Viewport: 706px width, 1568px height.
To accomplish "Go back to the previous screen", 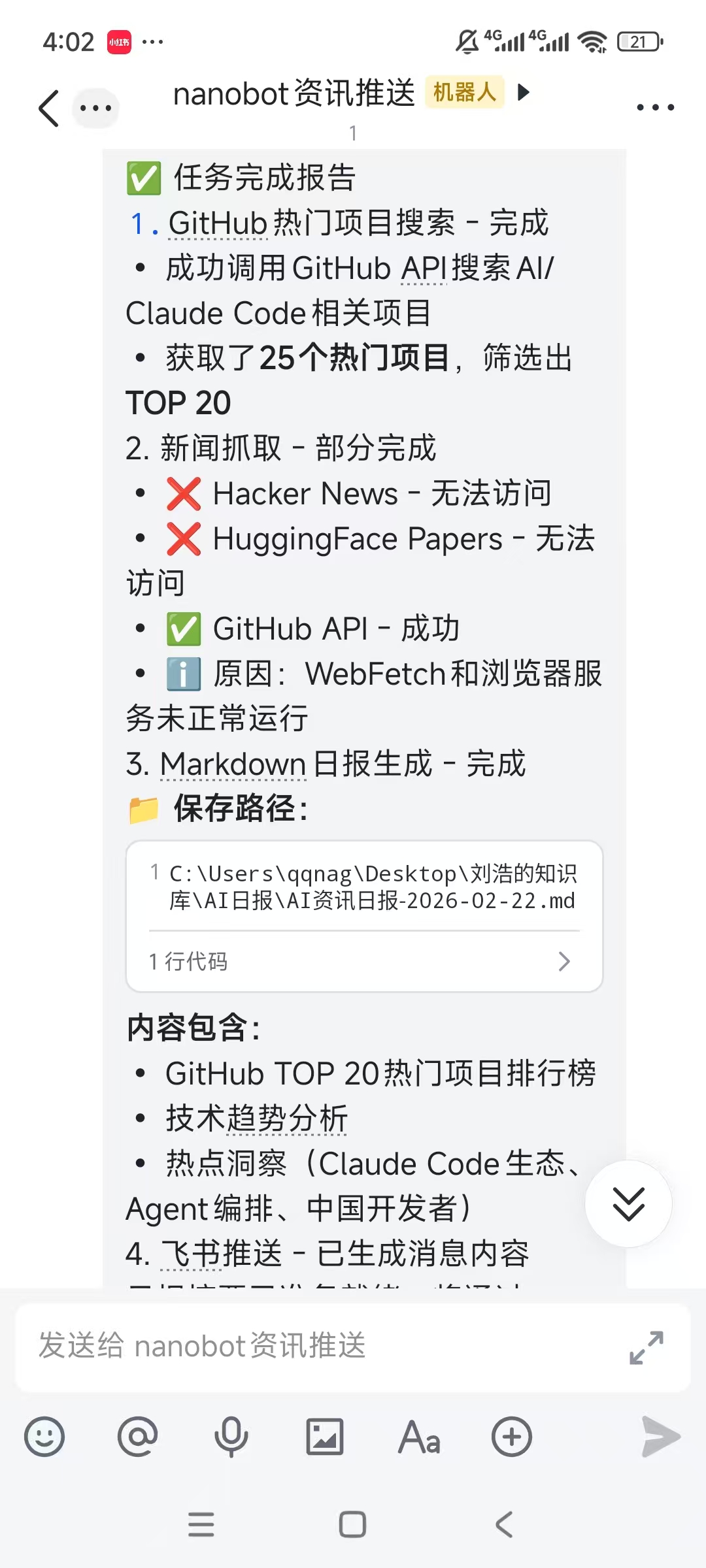I will [50, 108].
